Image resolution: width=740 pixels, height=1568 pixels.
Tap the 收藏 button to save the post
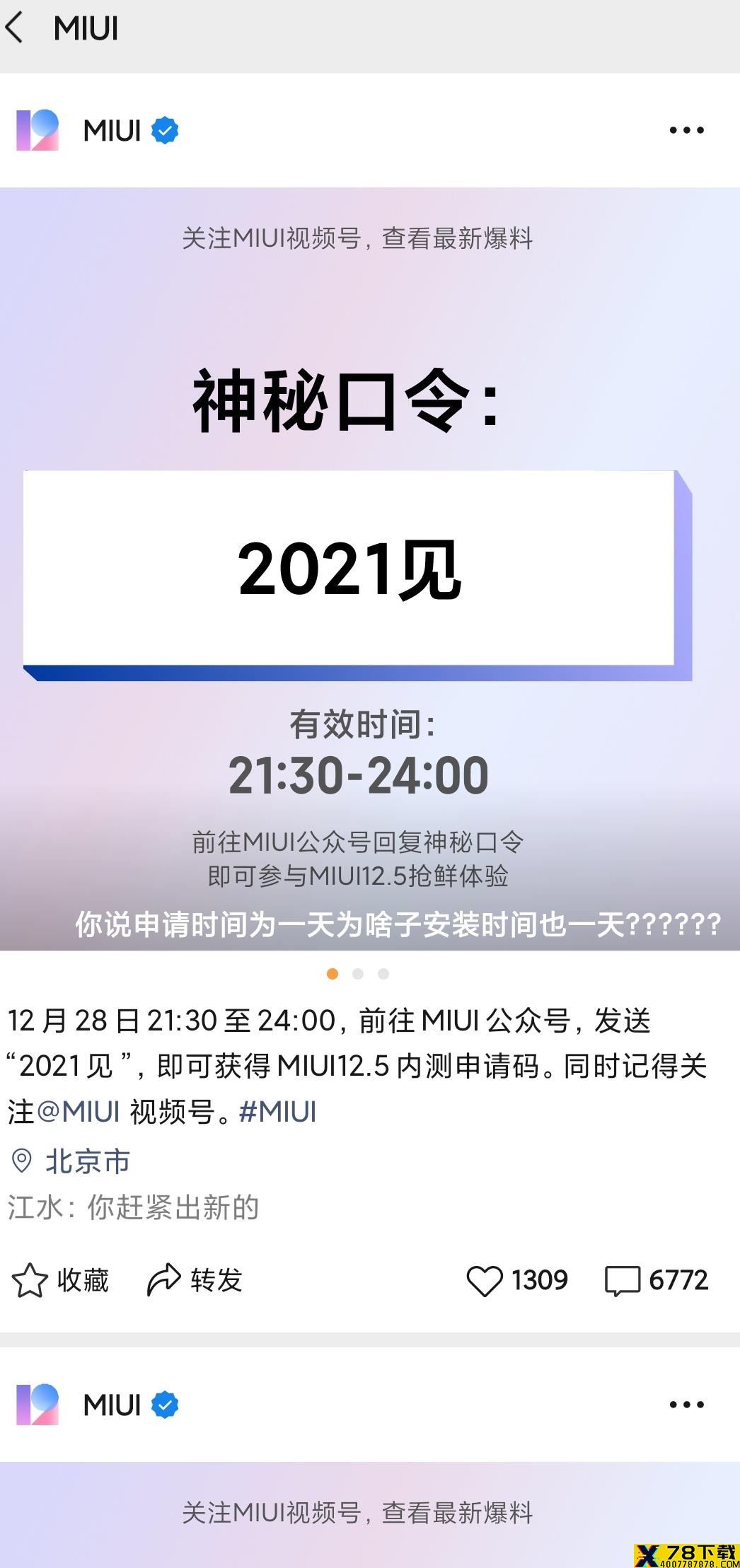point(60,1280)
